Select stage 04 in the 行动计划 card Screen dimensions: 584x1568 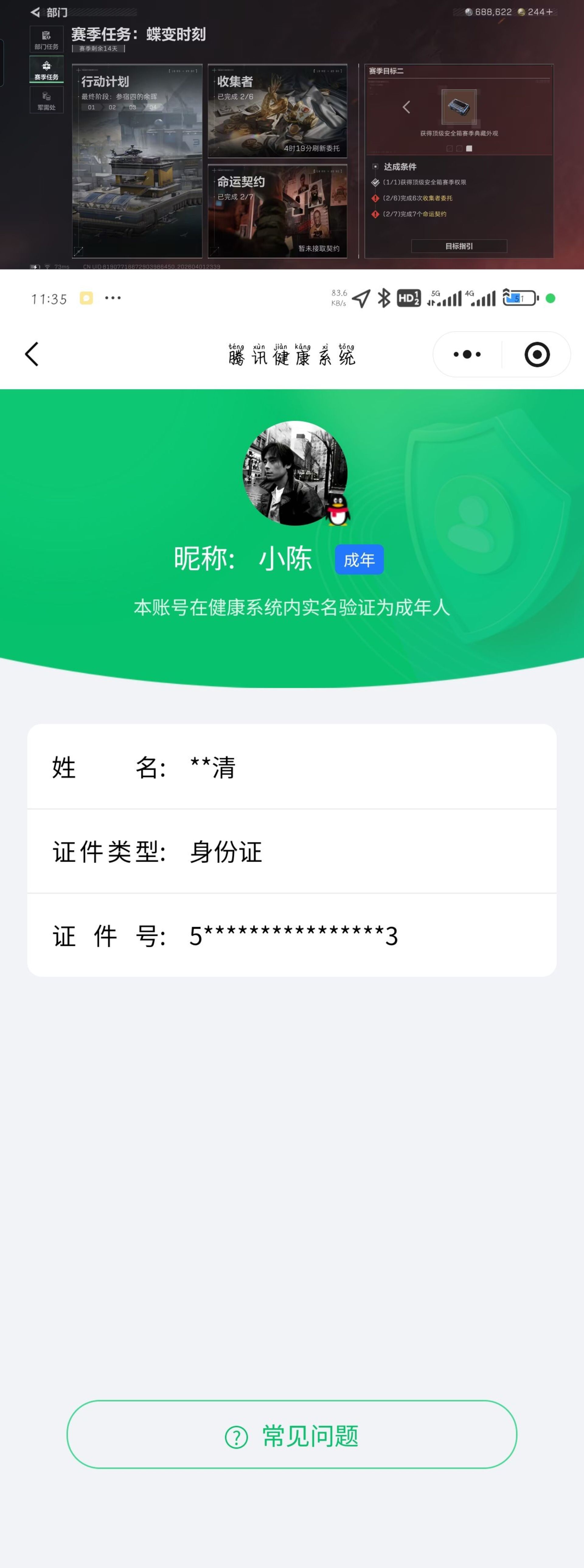(153, 107)
